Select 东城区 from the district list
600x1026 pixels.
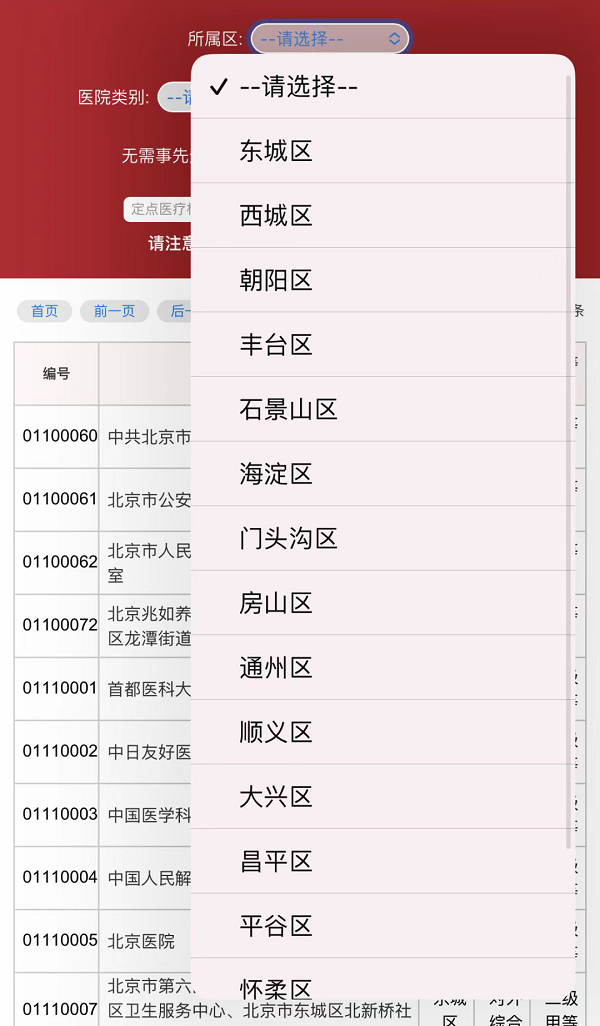pos(383,151)
